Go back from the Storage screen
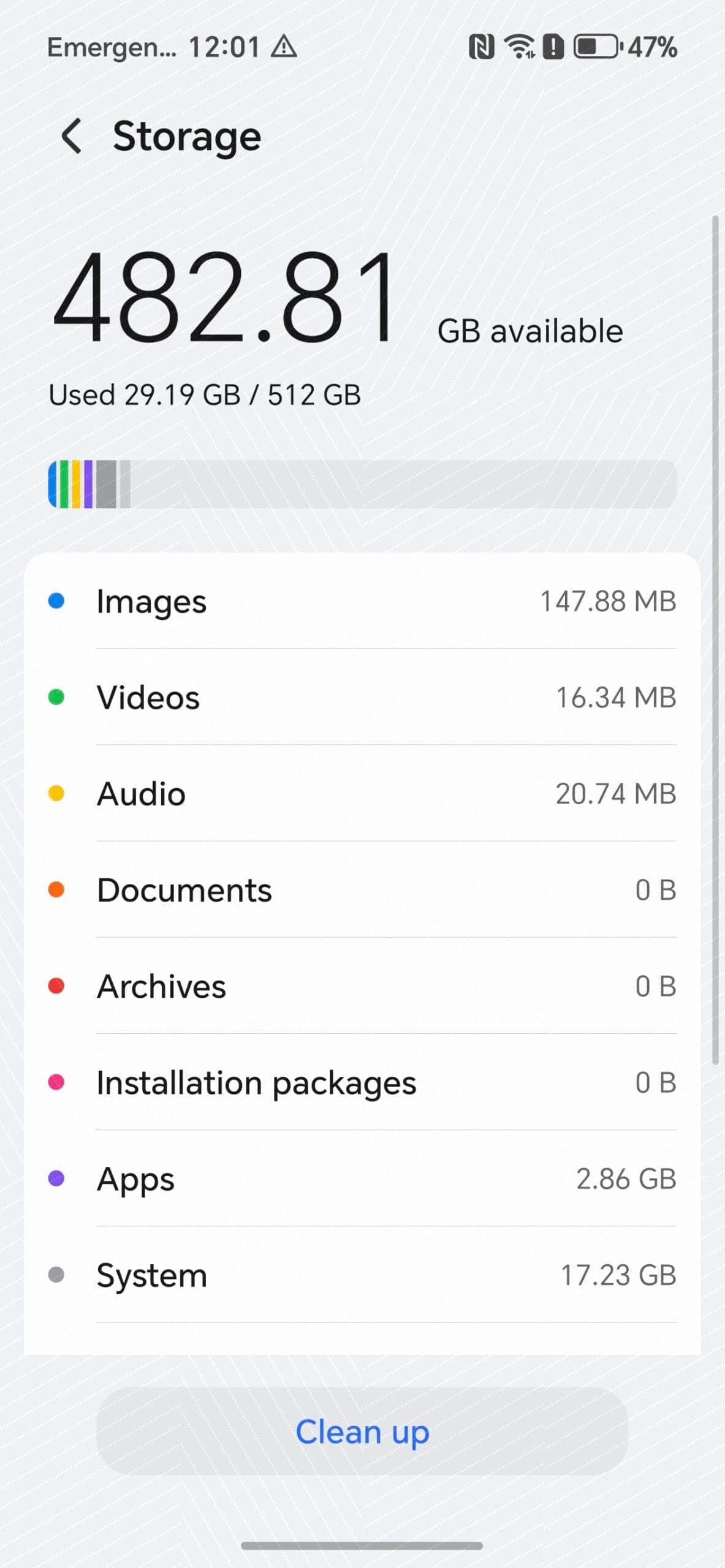 [72, 136]
